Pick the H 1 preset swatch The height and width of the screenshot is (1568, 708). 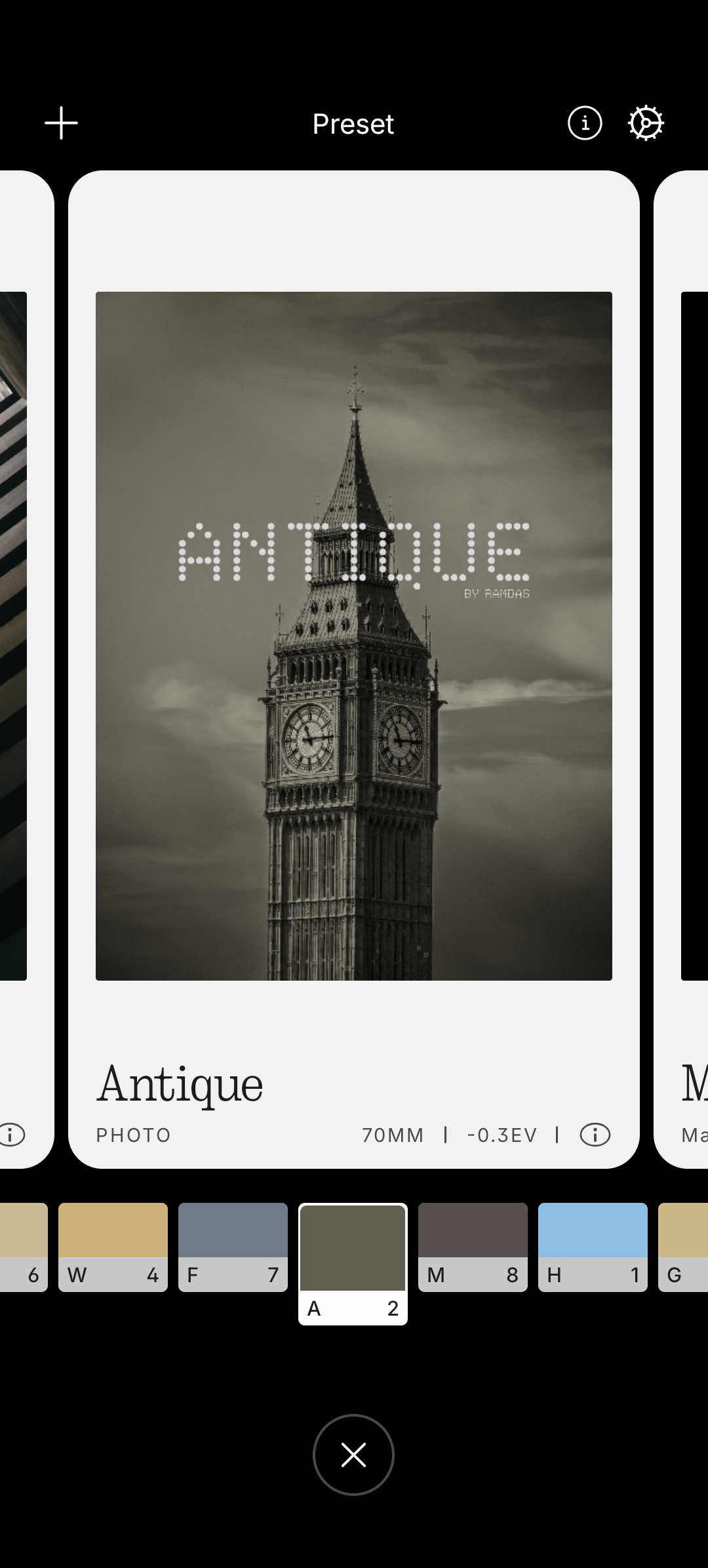click(x=593, y=1247)
